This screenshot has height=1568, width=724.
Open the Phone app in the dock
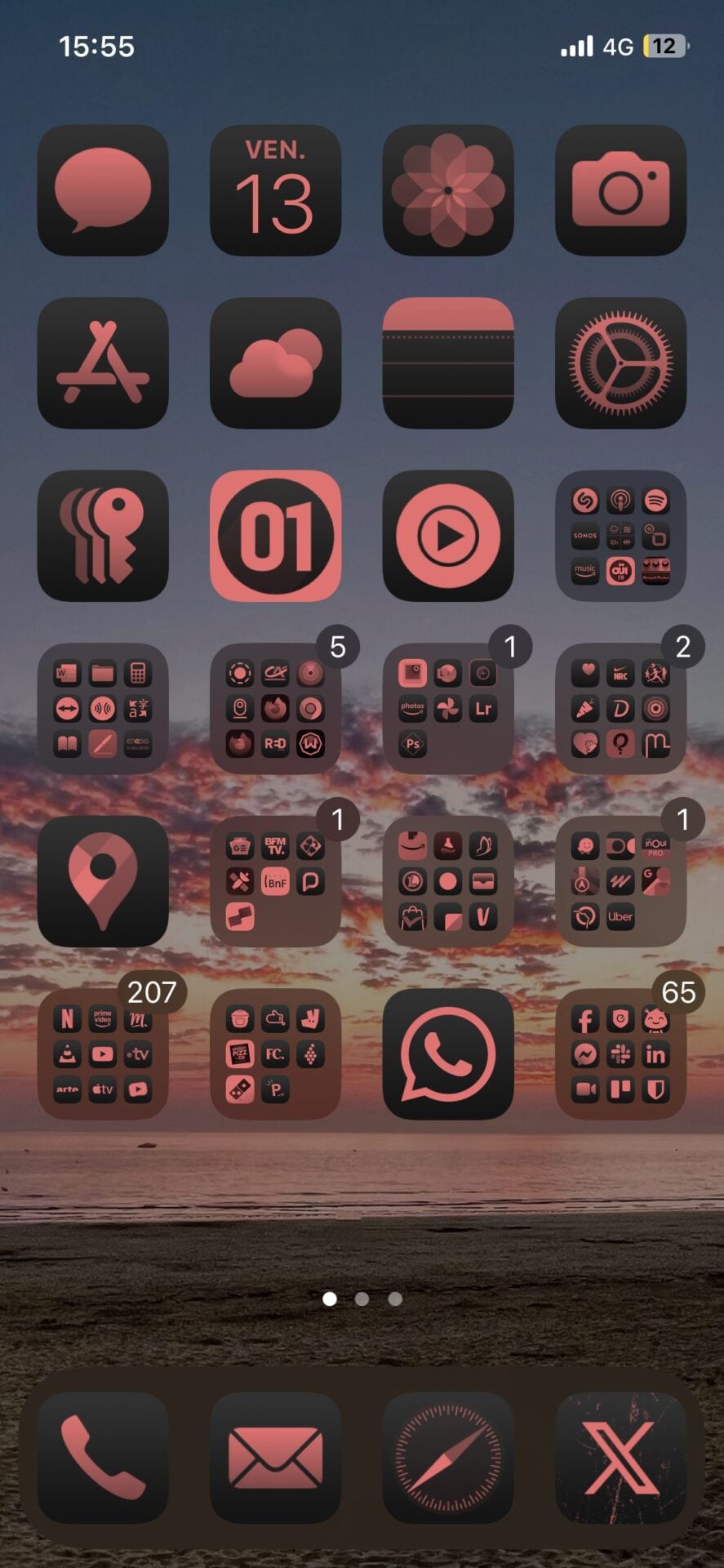(x=103, y=1458)
